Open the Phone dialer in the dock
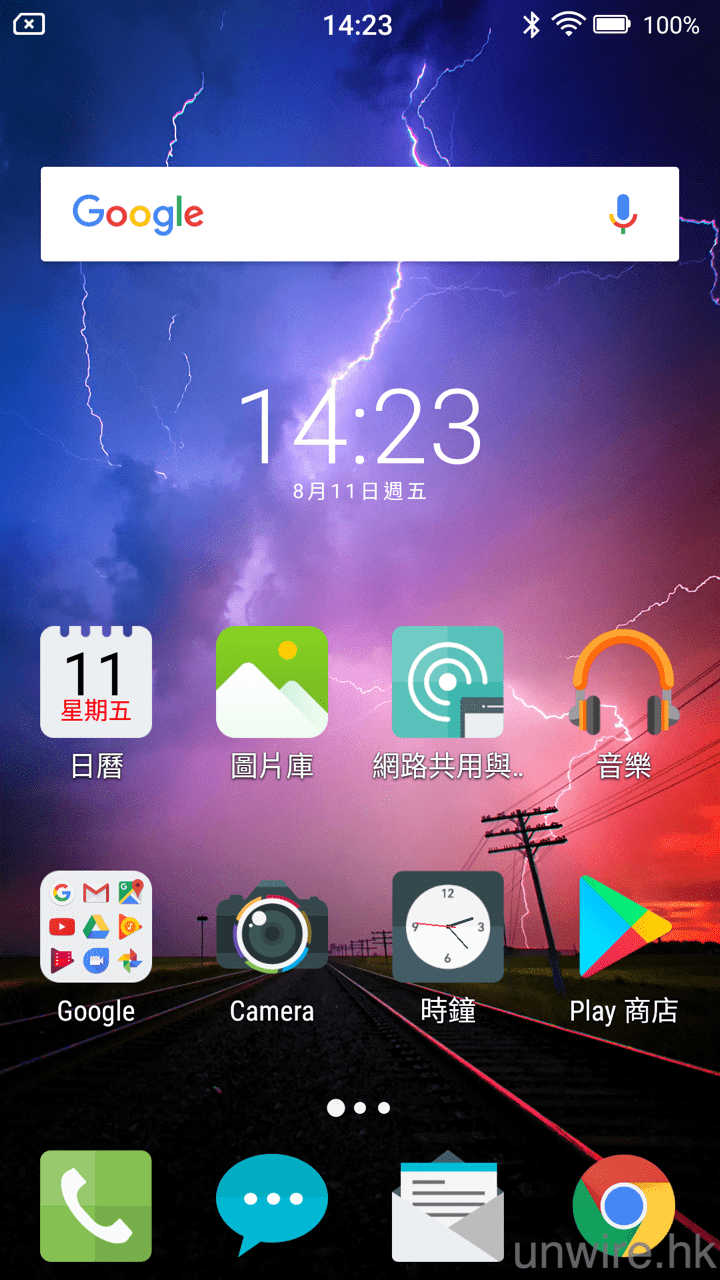The image size is (720, 1280). point(96,1206)
